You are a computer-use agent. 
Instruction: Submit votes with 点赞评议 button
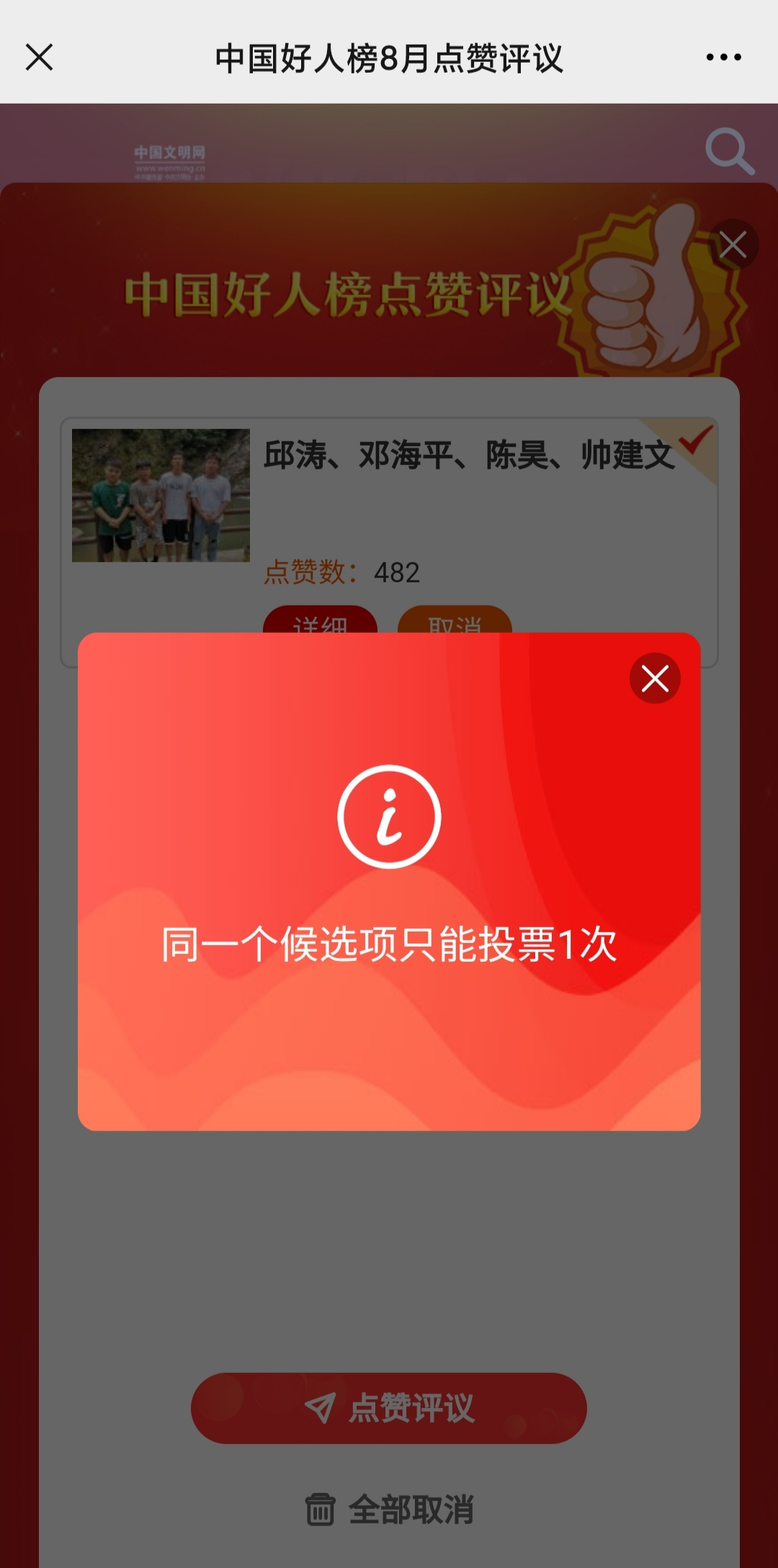389,1408
